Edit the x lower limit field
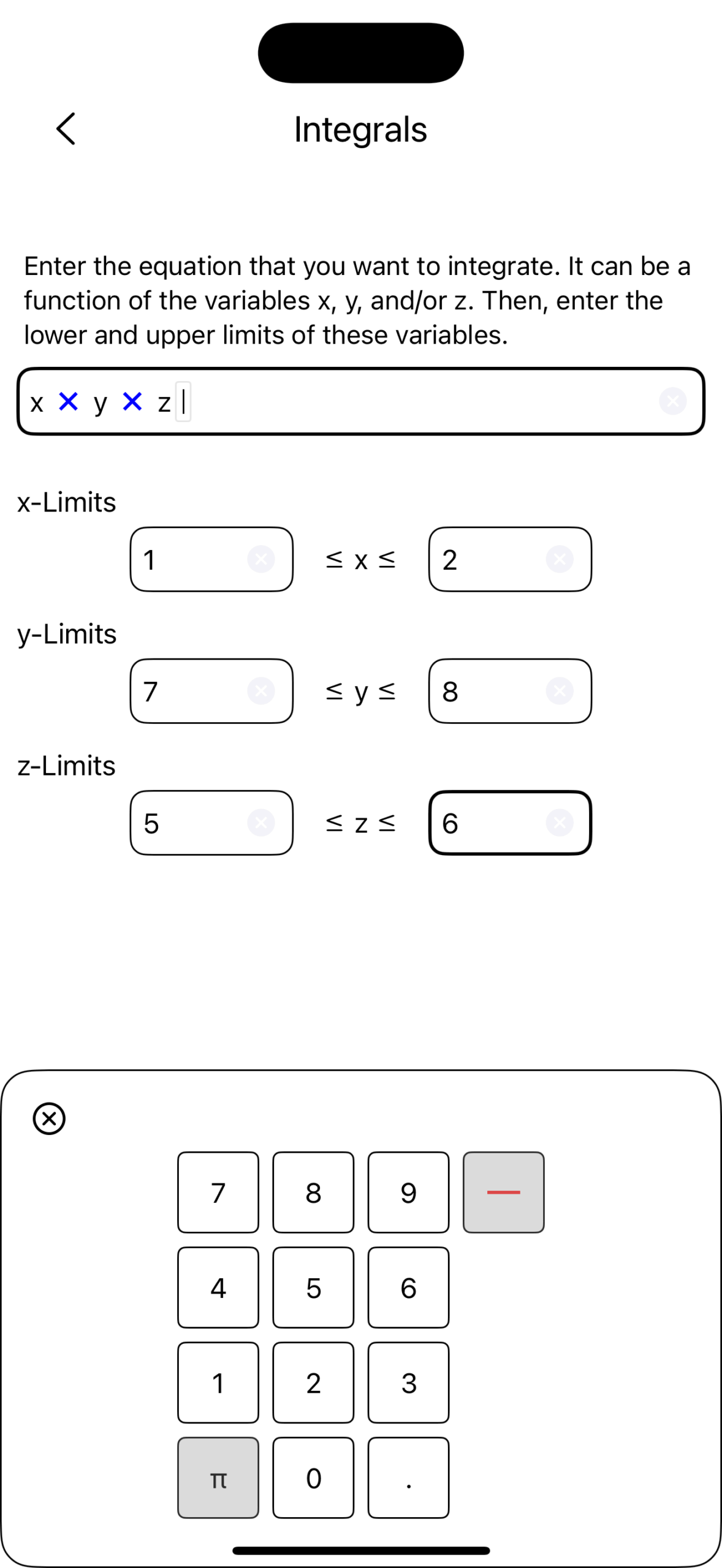 pos(187,559)
